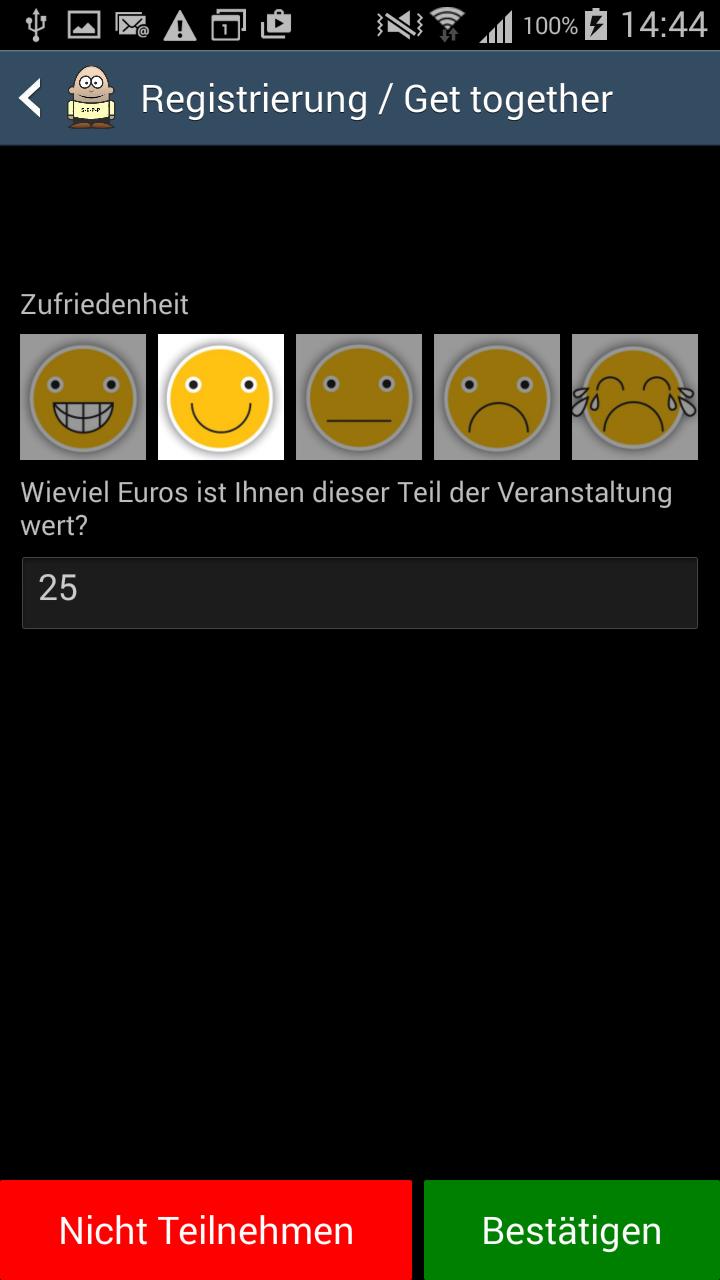The height and width of the screenshot is (1280, 720).
Task: Select the sad frowning face rating
Action: 497,397
